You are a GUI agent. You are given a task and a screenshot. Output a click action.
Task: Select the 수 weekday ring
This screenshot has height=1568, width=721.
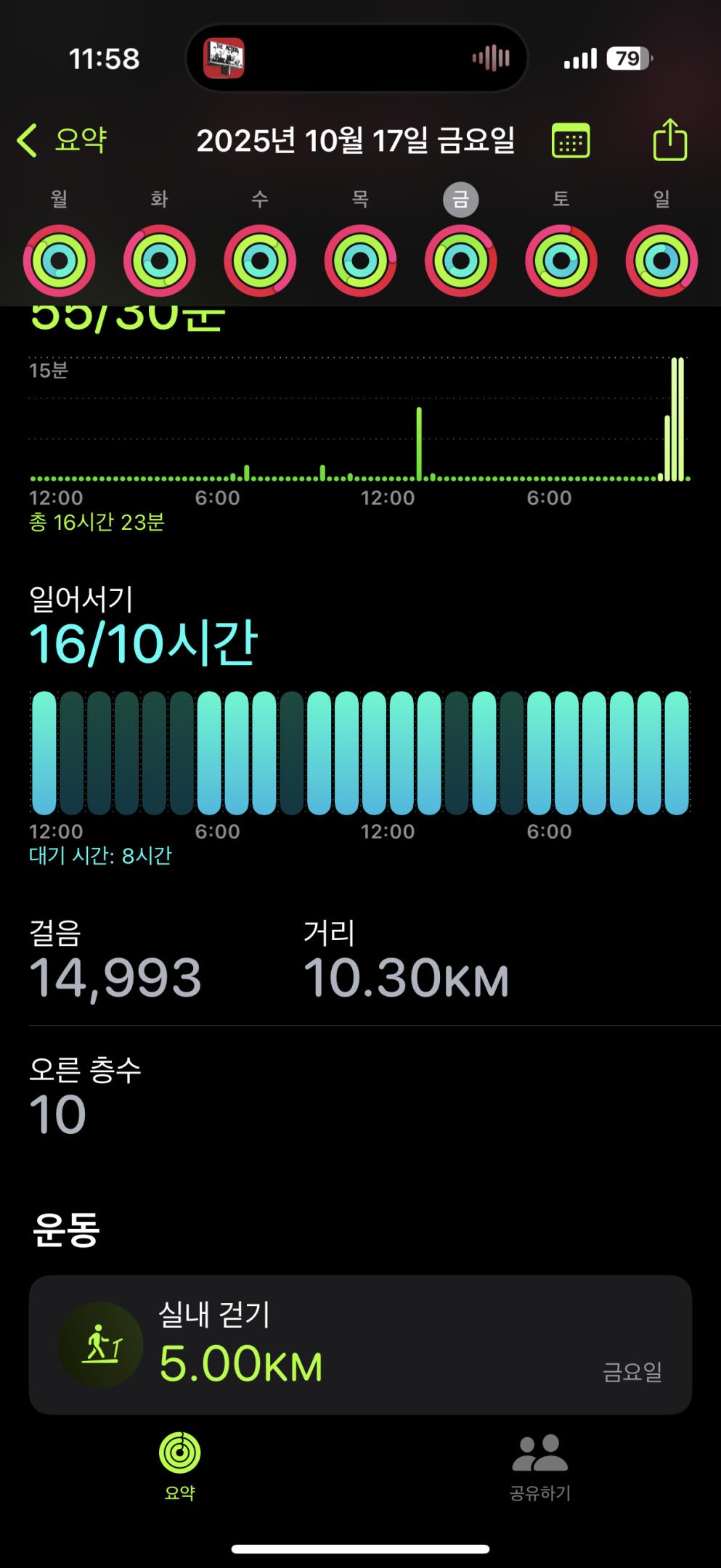coord(259,261)
